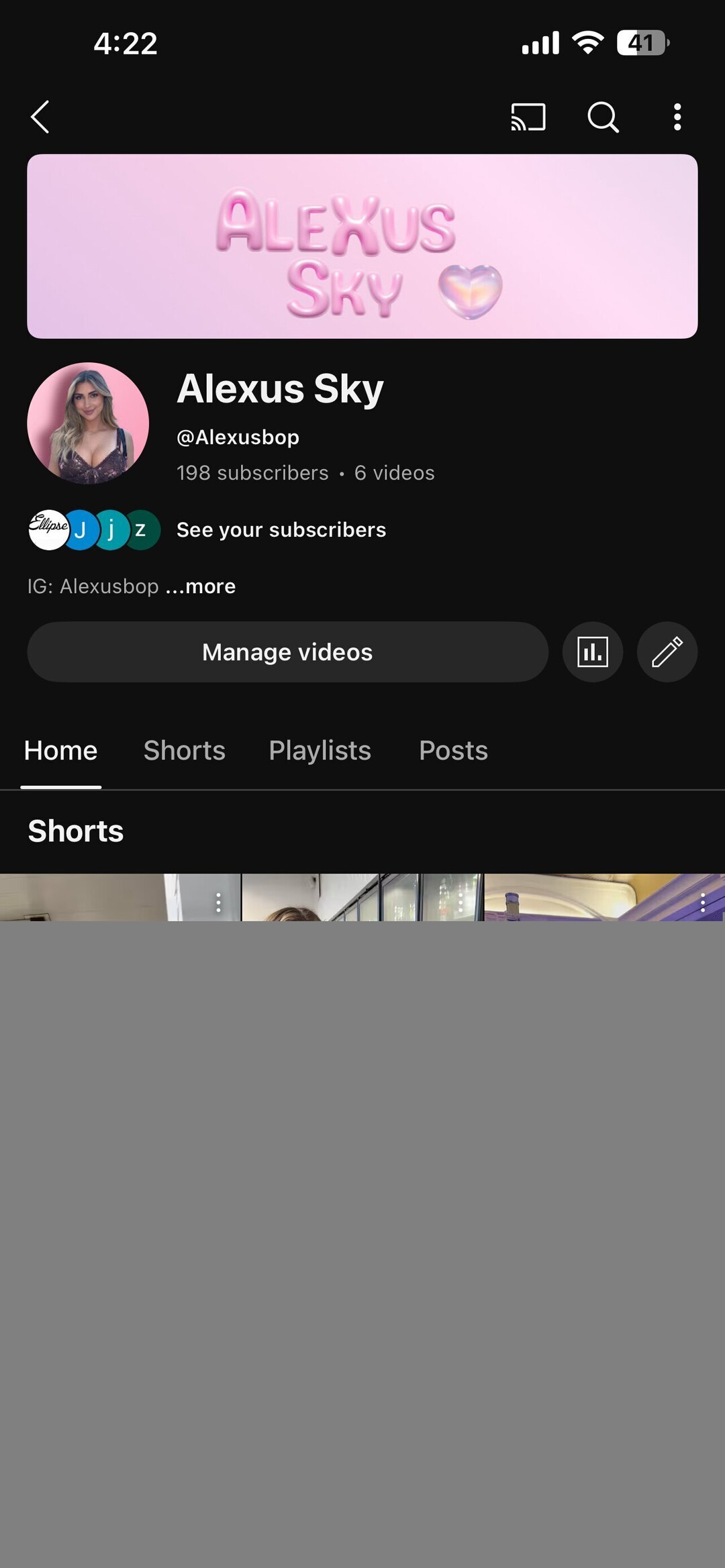Screen dimensions: 725x1568
Task: Search within the YouTube app
Action: tap(603, 117)
